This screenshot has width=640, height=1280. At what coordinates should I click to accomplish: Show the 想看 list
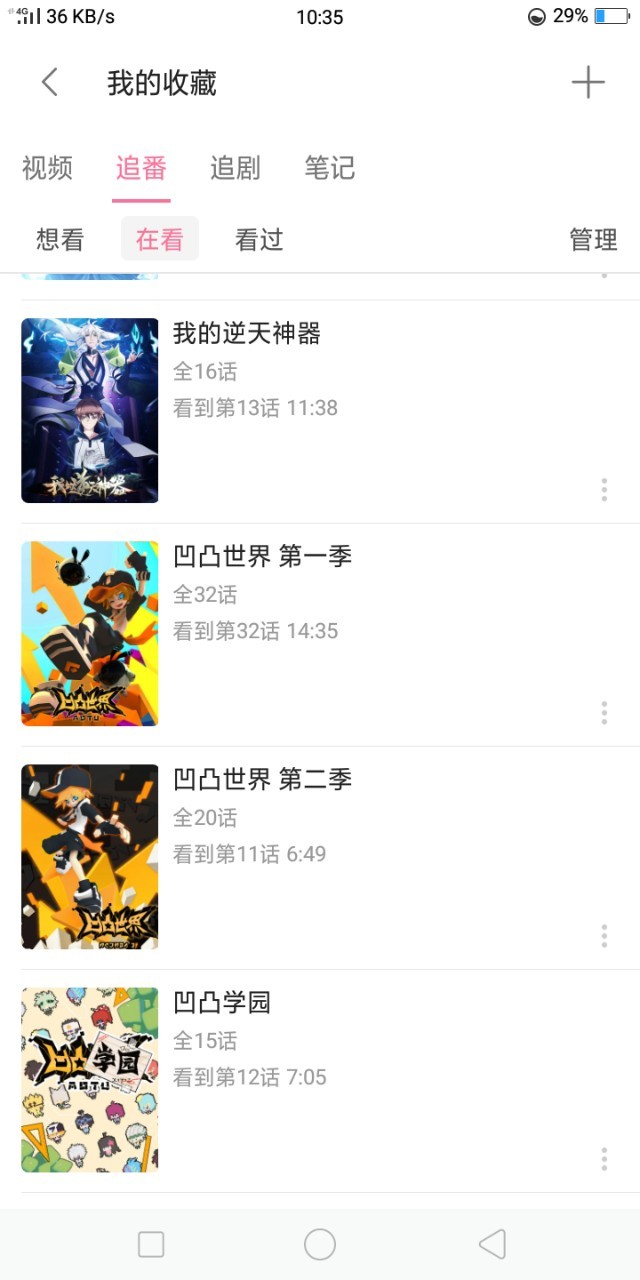pyautogui.click(x=60, y=240)
